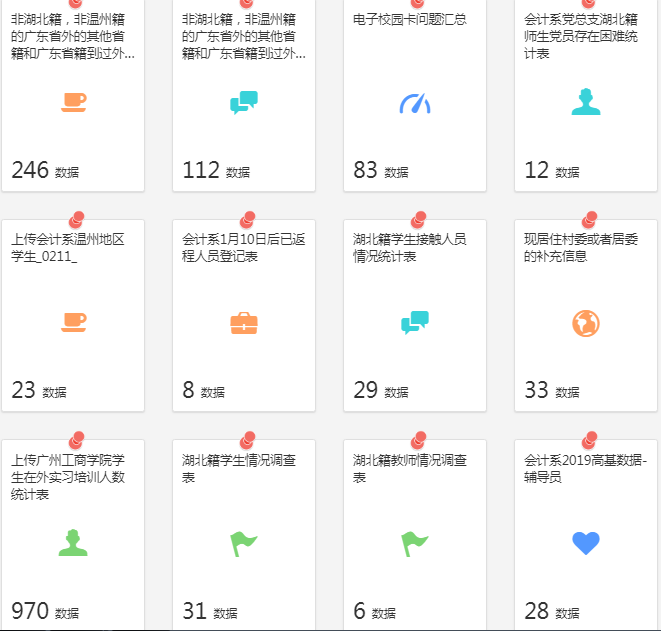Open the 非湖北籍 card with 112 数据

pos(244,100)
